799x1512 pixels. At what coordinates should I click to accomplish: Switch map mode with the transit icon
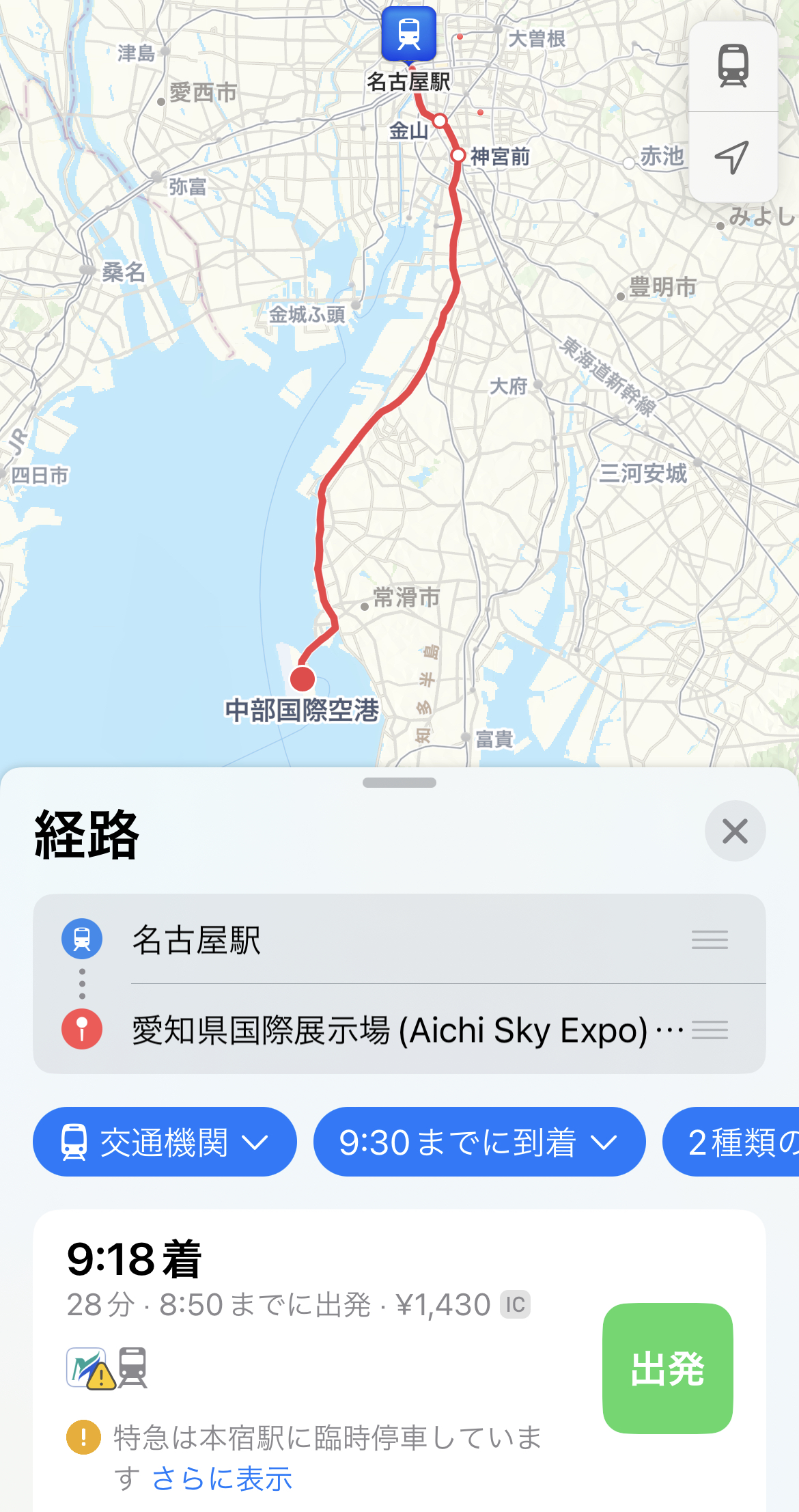click(x=733, y=66)
